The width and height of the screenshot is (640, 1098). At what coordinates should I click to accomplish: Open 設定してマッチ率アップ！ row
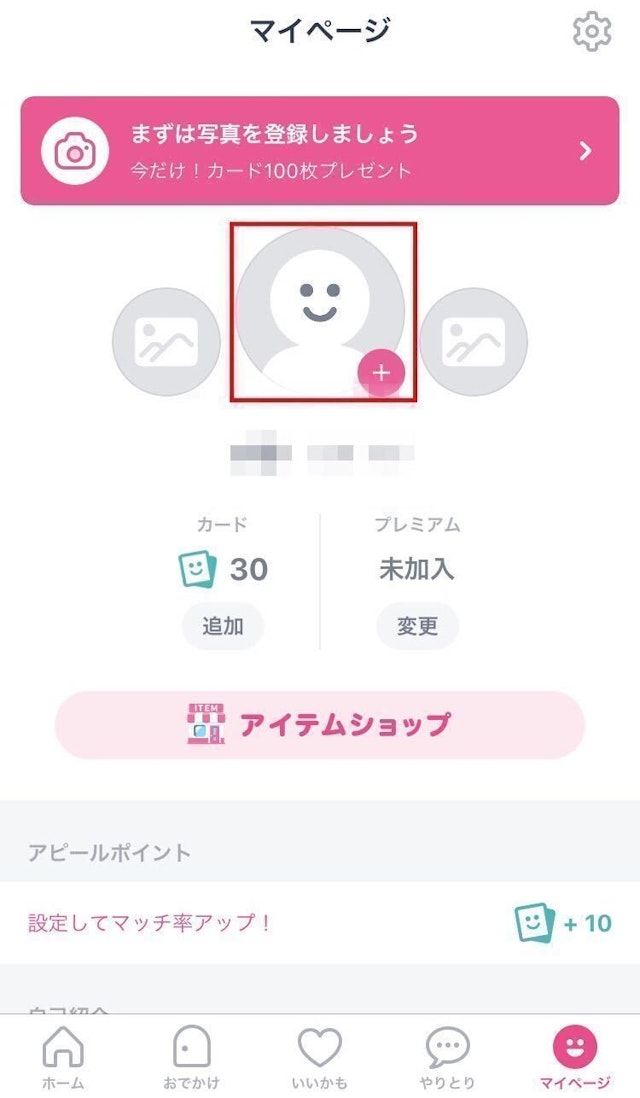click(x=320, y=923)
